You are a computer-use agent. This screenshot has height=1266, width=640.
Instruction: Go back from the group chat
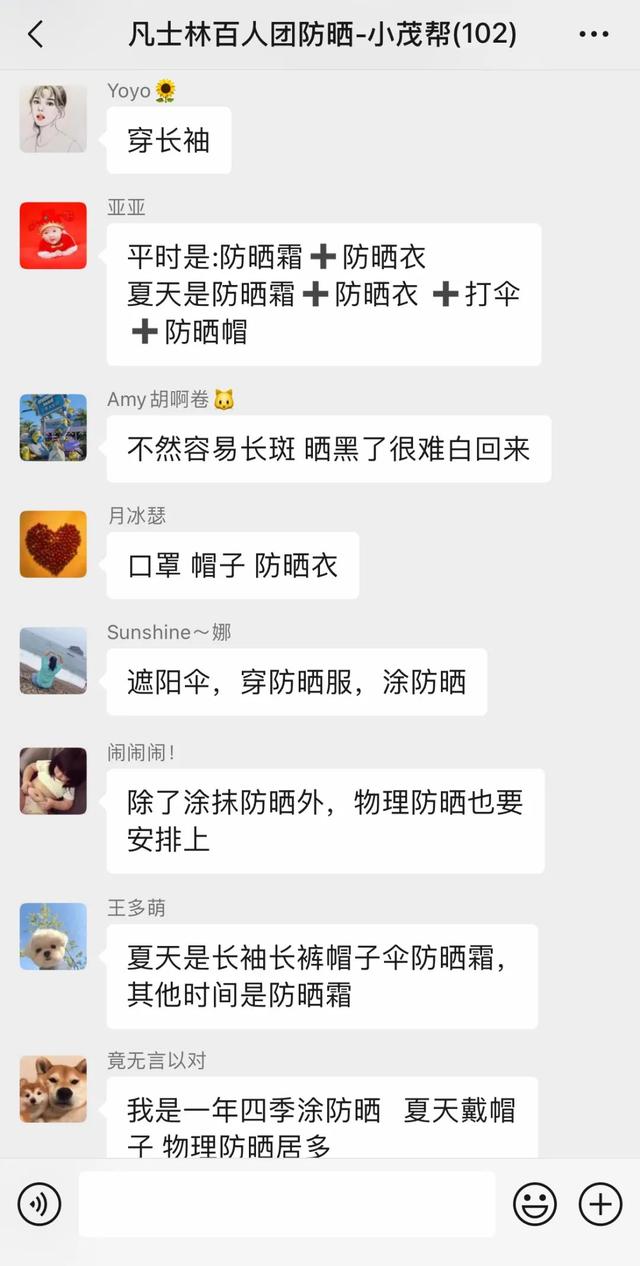click(x=36, y=34)
